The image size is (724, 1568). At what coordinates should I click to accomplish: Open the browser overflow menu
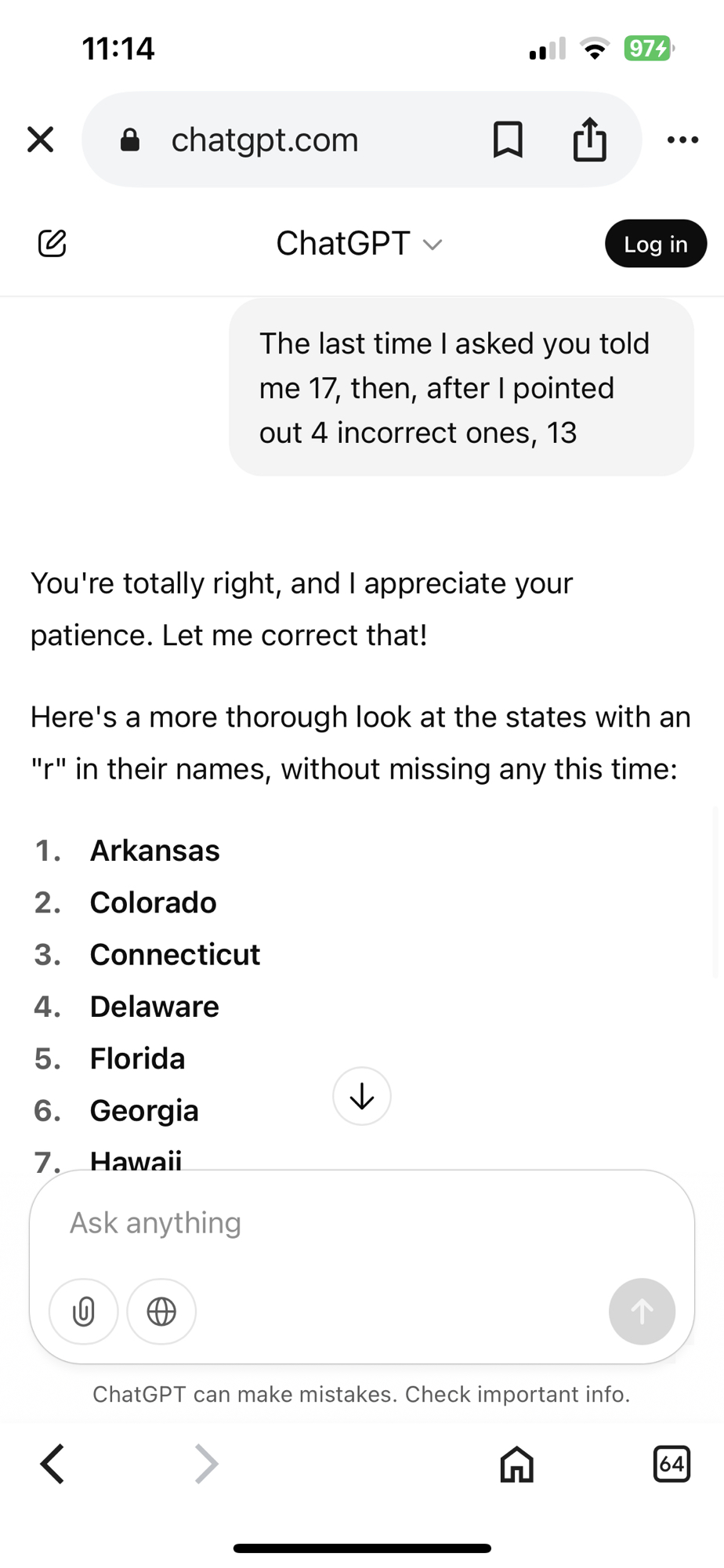682,140
